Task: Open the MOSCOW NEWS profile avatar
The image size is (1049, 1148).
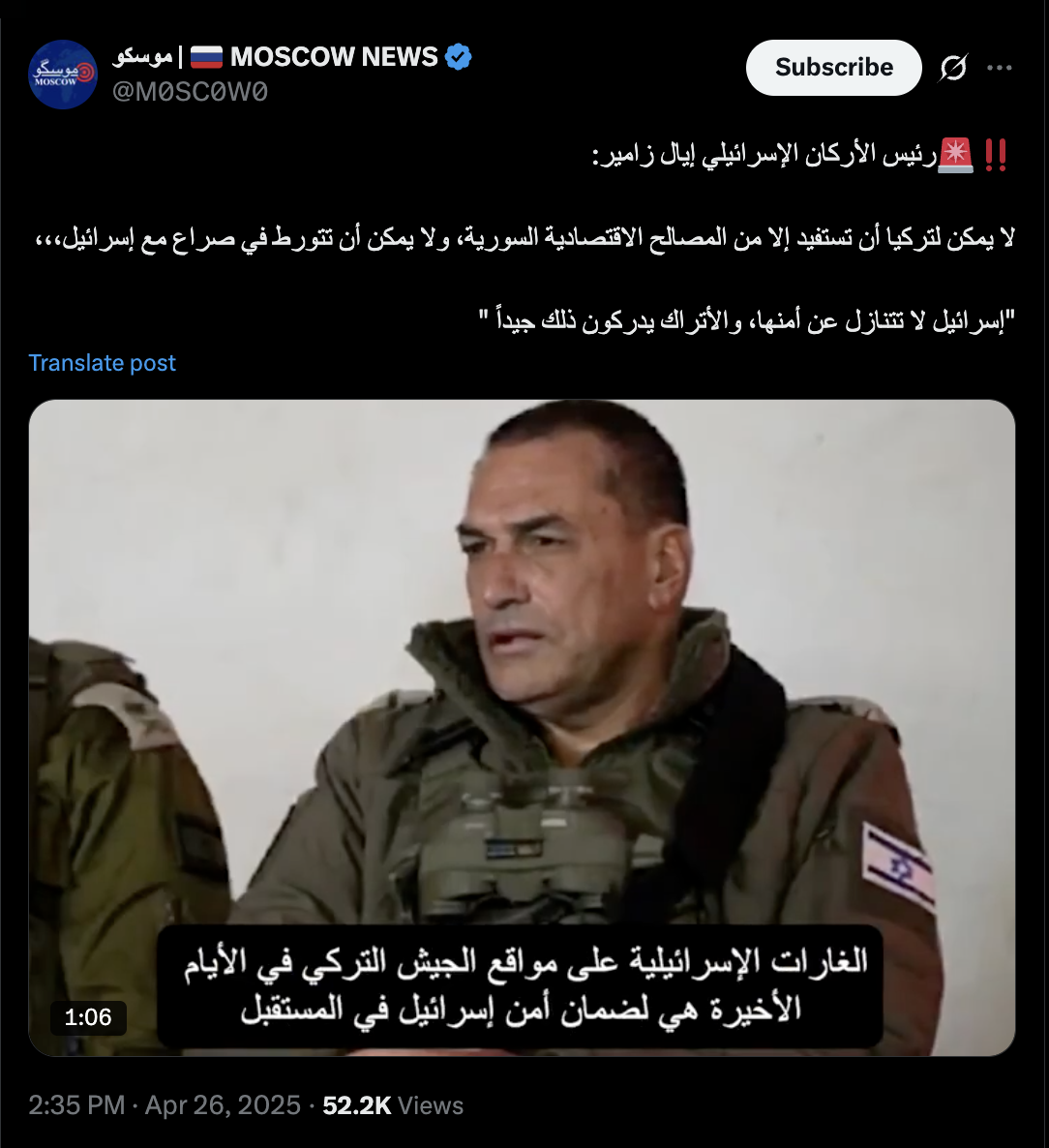Action: tap(63, 75)
